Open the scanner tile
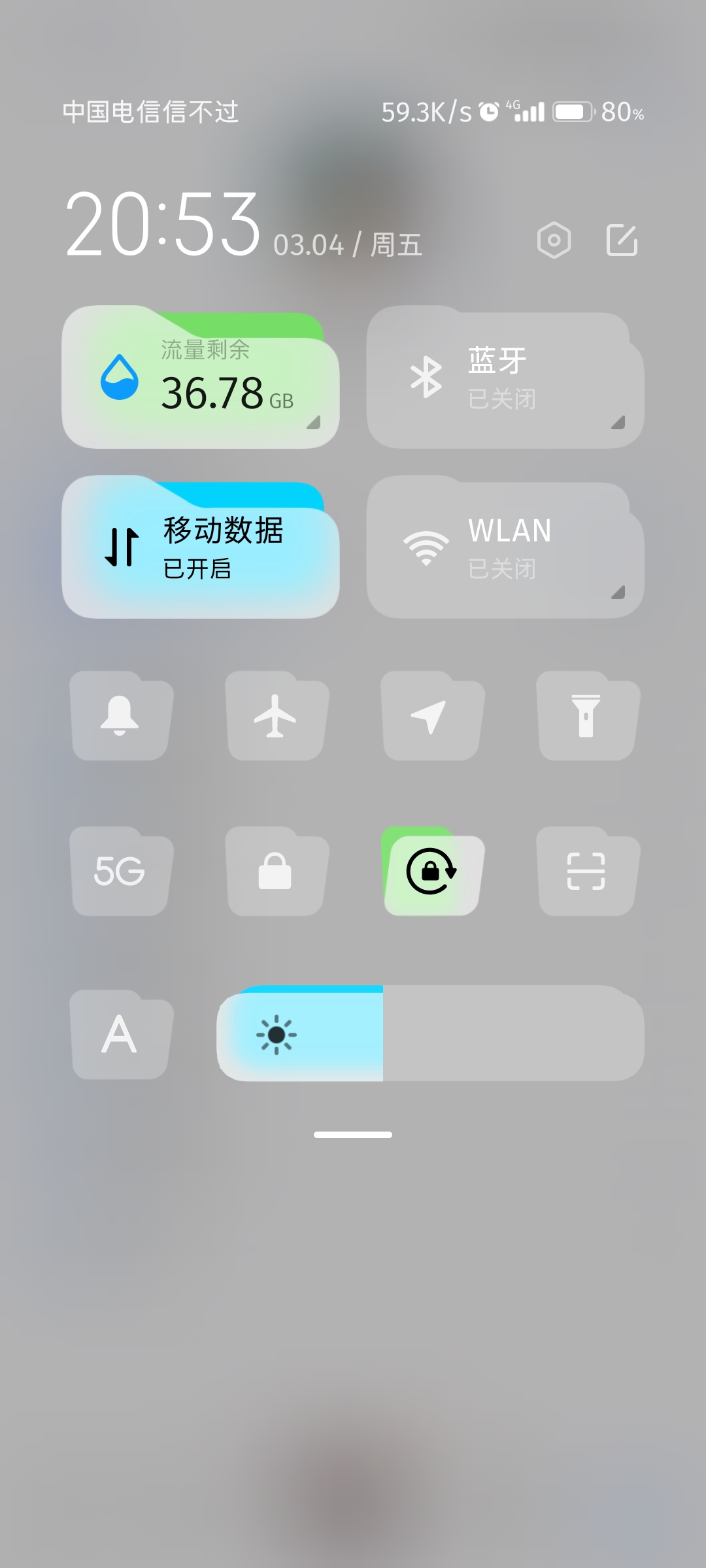The width and height of the screenshot is (706, 1568). (588, 872)
